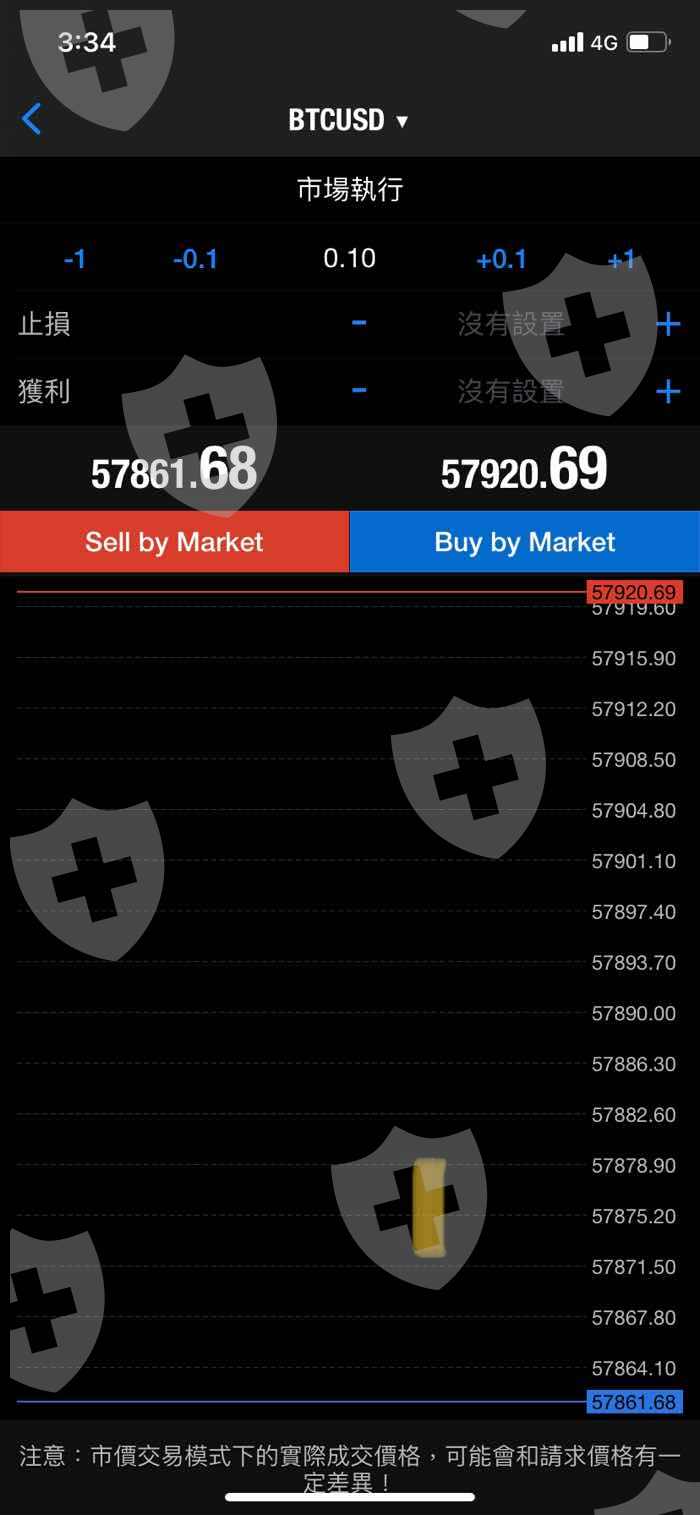The height and width of the screenshot is (1515, 700).
Task: Edit the 0.10 volume field
Action: (350, 259)
